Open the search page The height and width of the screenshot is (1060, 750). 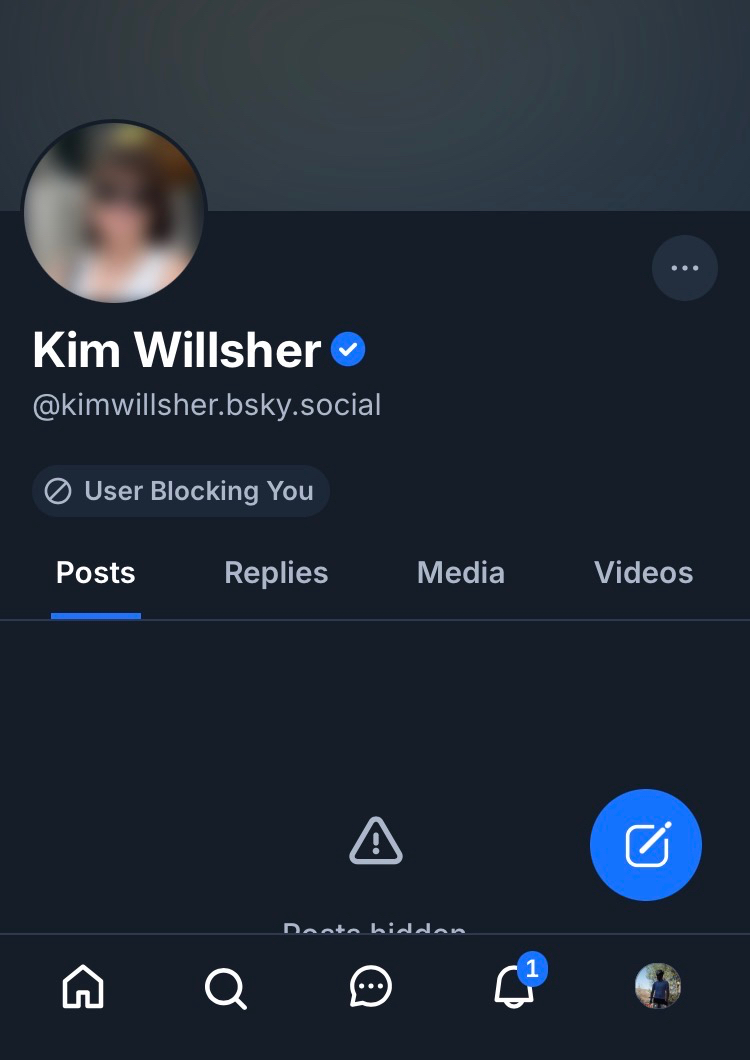point(225,988)
